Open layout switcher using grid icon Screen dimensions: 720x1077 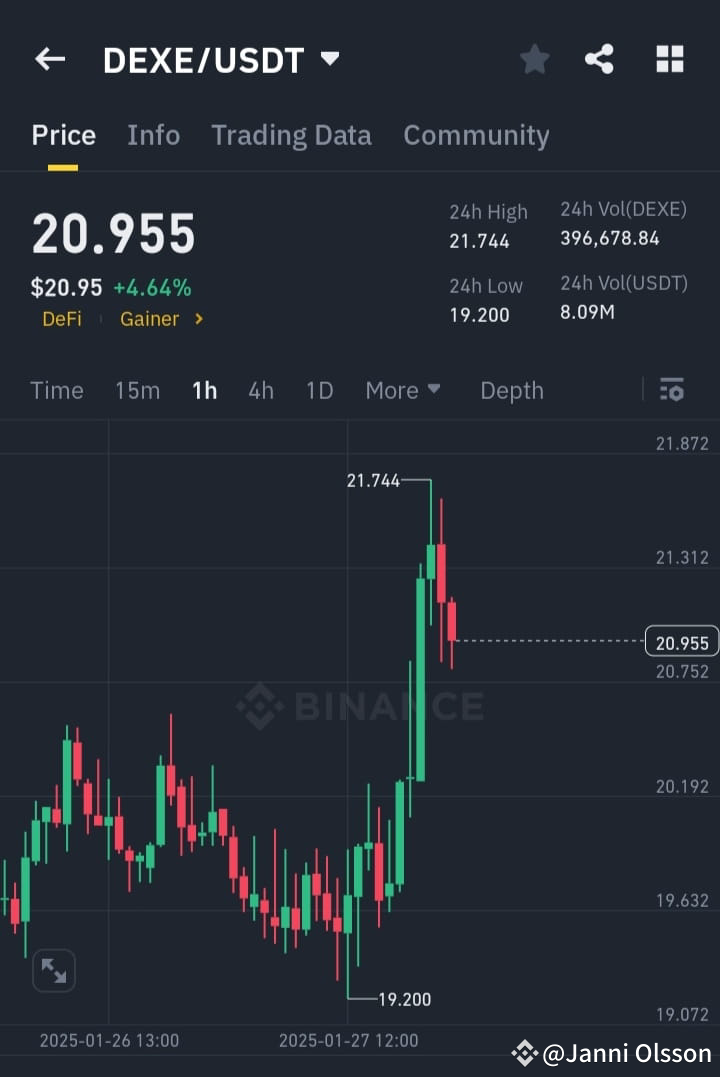(668, 59)
